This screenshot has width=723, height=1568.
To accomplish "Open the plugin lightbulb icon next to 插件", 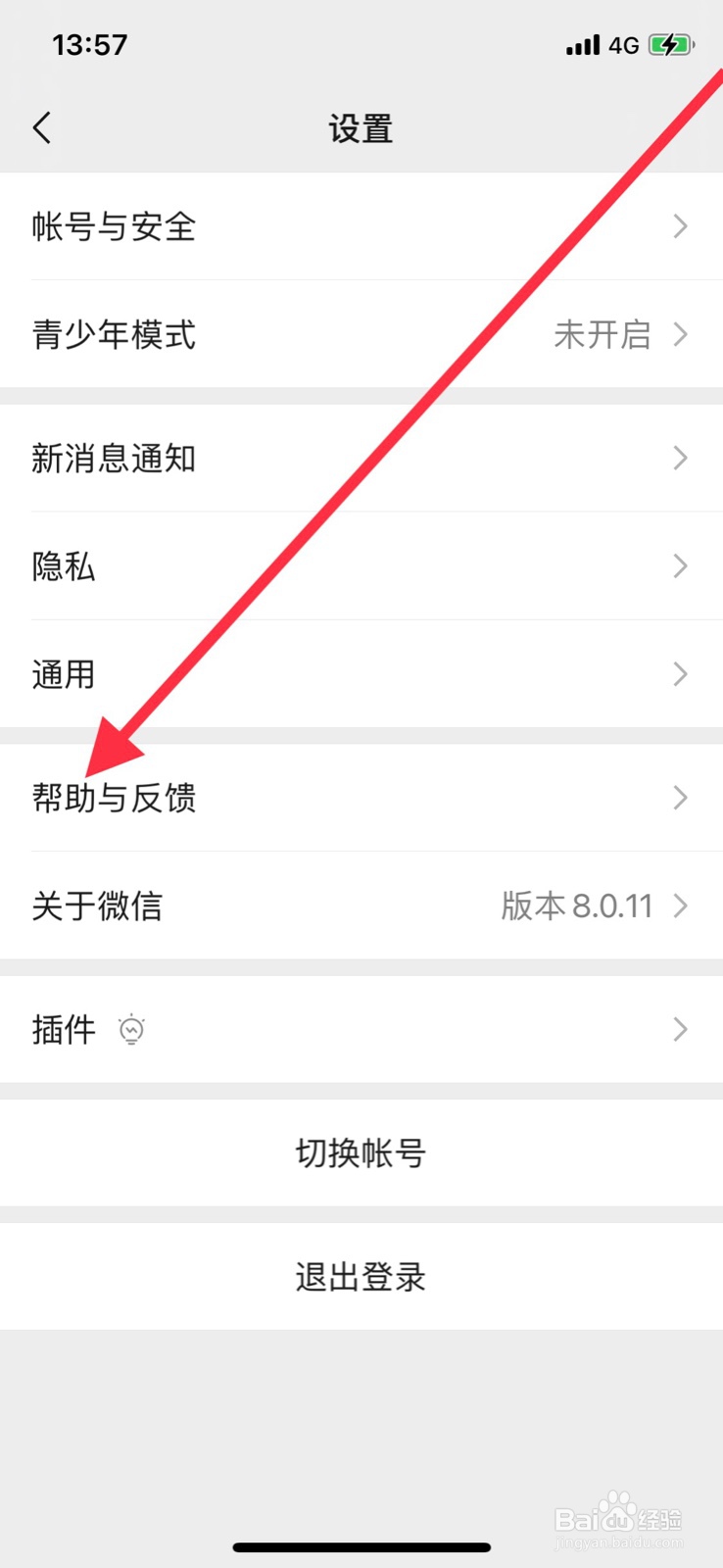I will pos(131,1030).
